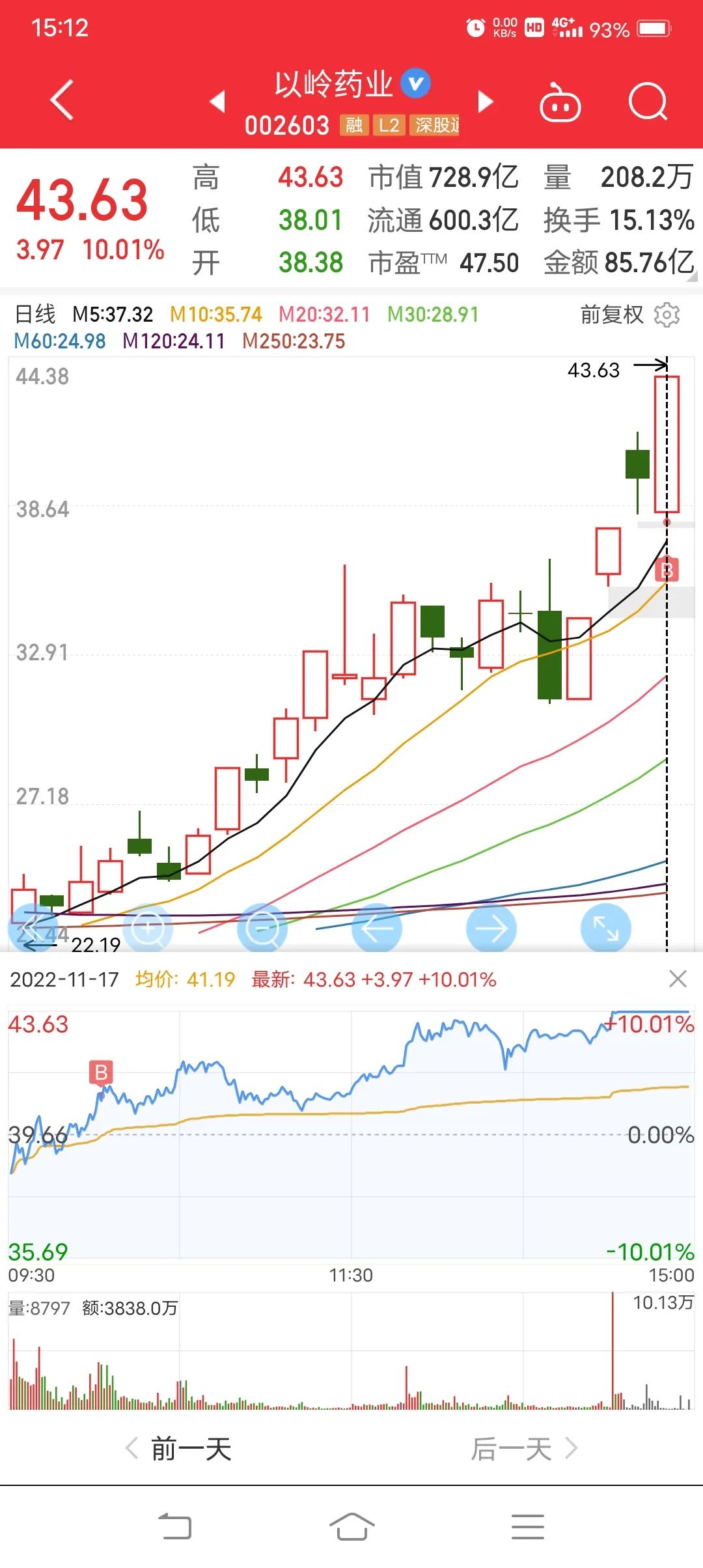
Task: Open chart settings gear
Action: [x=667, y=315]
